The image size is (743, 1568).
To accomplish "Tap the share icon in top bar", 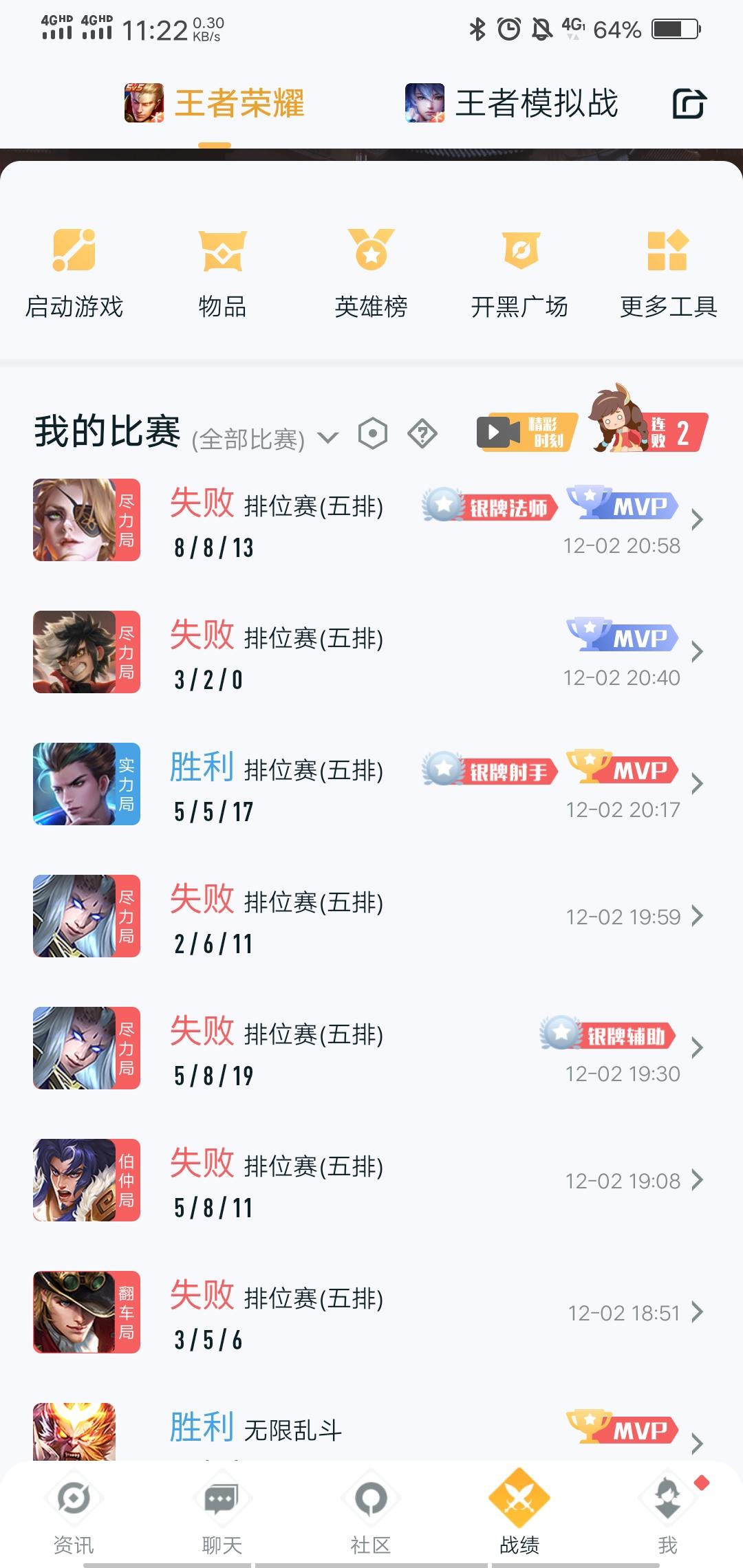I will [x=689, y=104].
